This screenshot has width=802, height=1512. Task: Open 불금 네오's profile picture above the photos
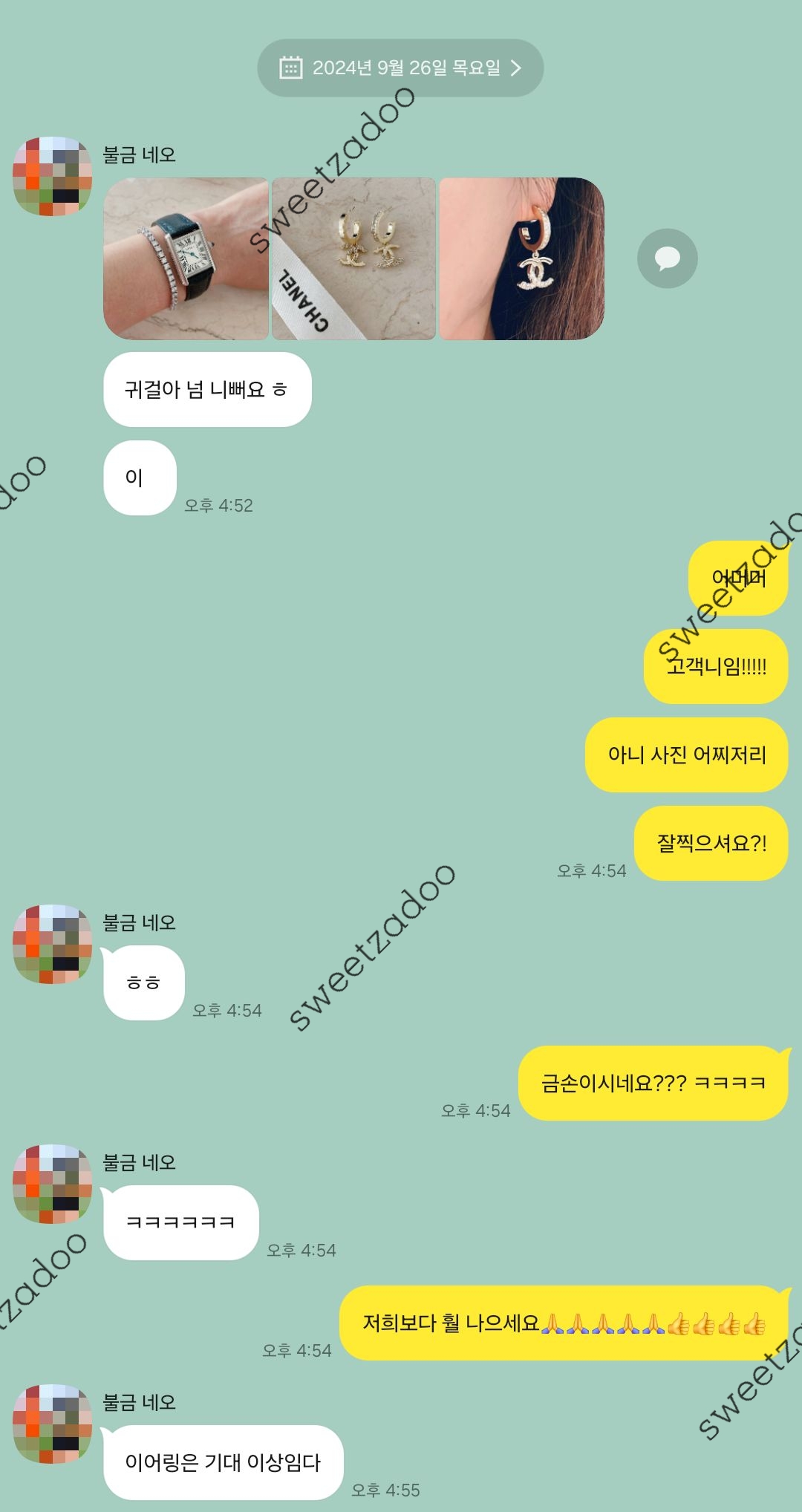(53, 176)
